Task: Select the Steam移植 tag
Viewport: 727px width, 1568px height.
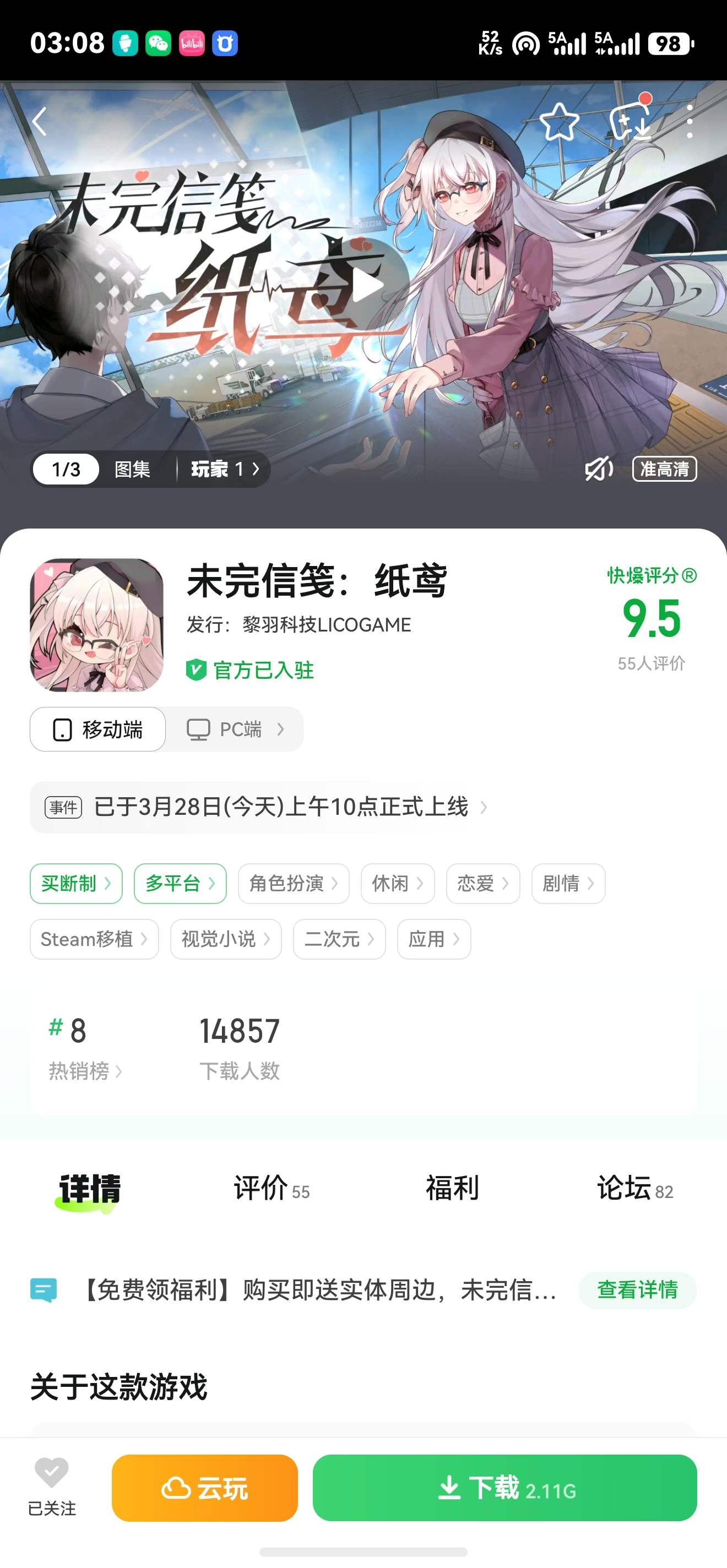Action: (x=94, y=939)
